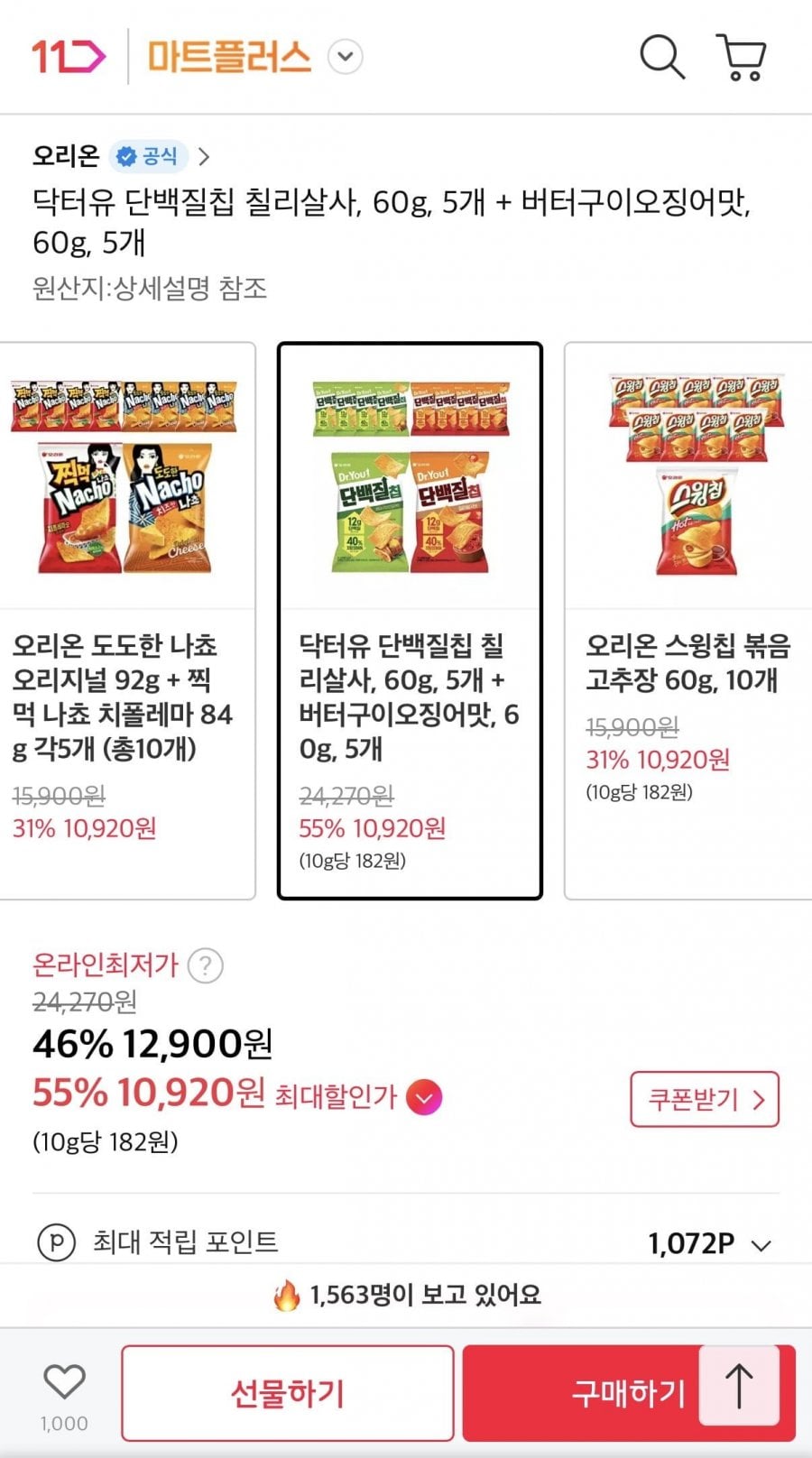812x1458 pixels.
Task: Expand the 마트플러스 dropdown arrow
Action: 345,57
